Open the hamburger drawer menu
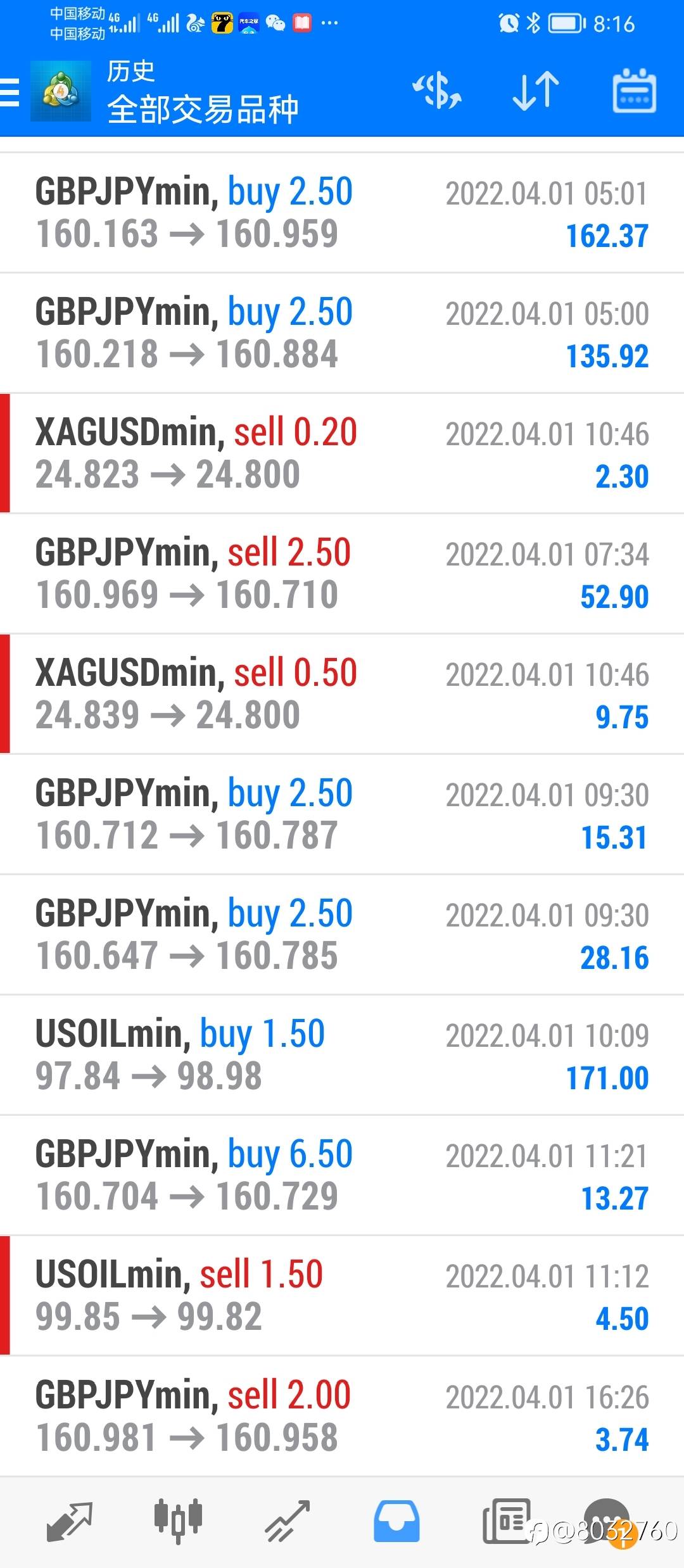The image size is (684, 1568). [x=10, y=92]
